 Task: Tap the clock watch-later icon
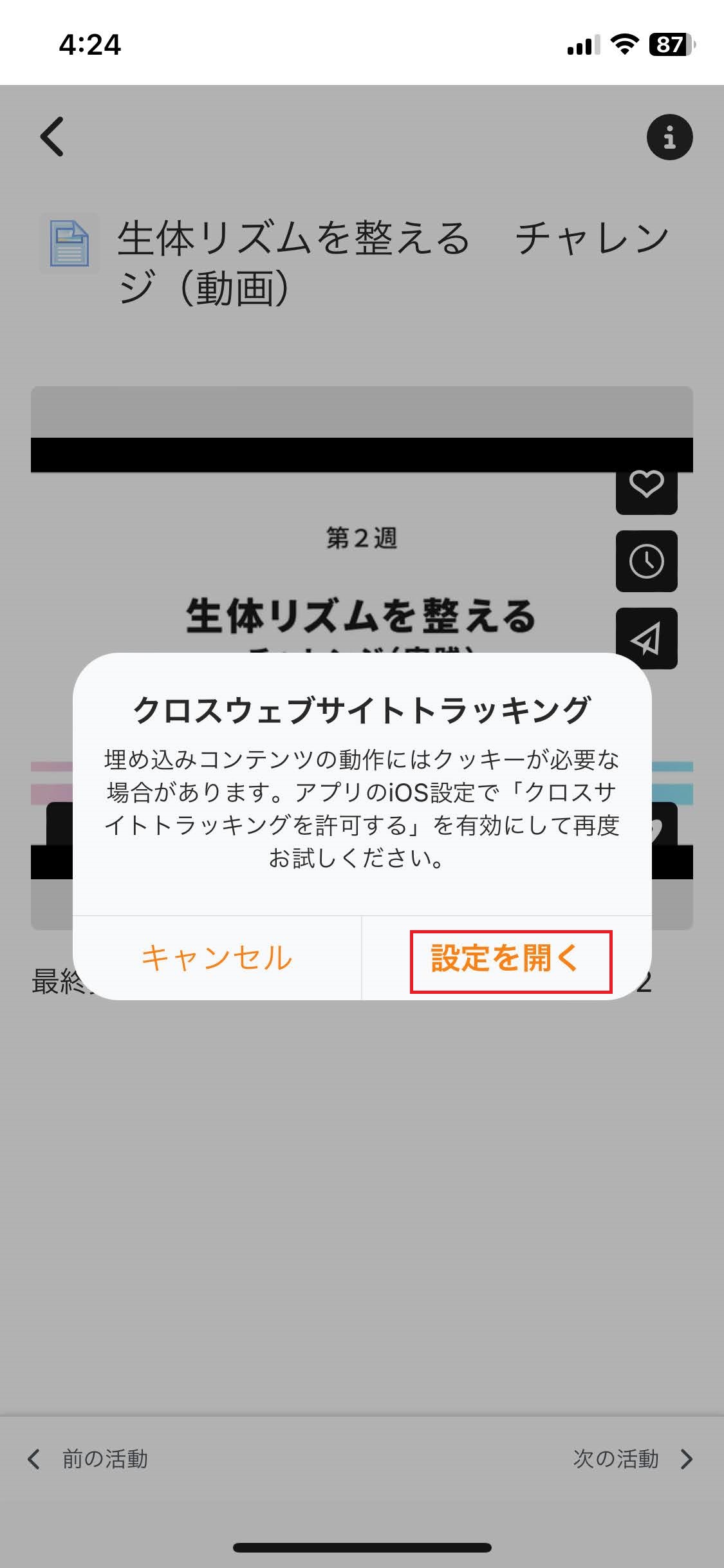click(646, 561)
